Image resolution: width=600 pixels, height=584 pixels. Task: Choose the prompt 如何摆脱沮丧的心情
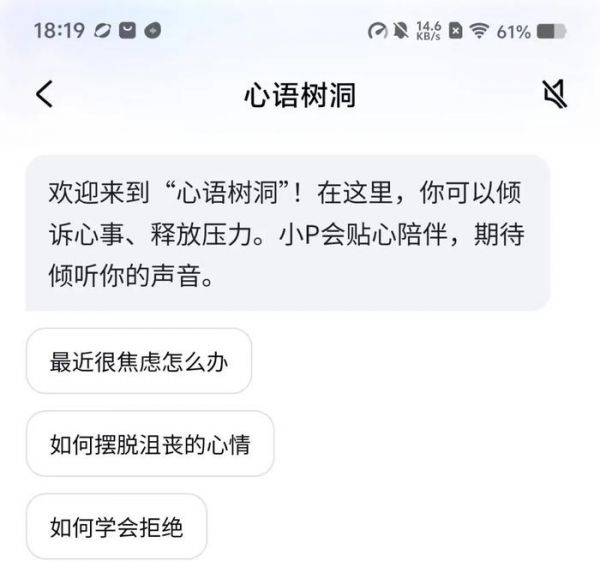pyautogui.click(x=149, y=444)
